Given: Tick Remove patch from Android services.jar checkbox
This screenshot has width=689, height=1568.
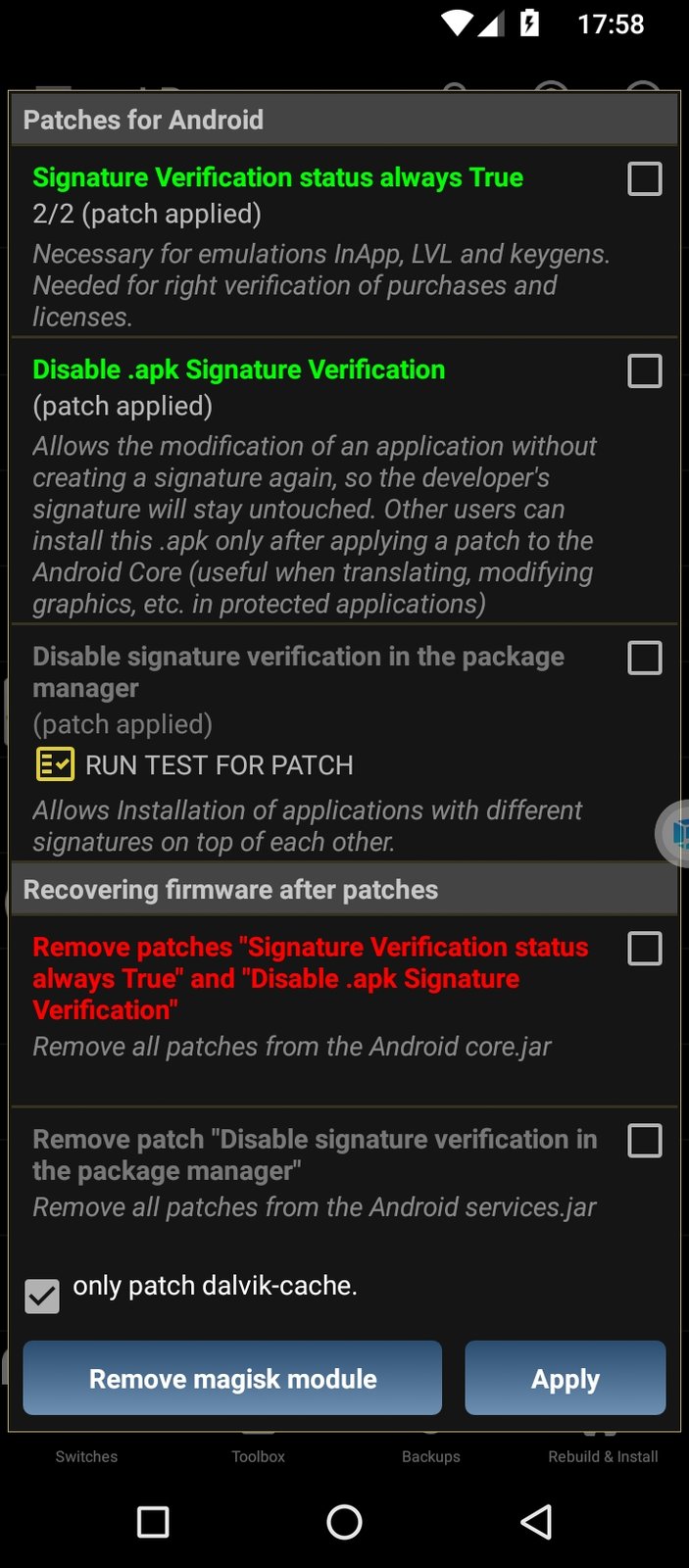Looking at the screenshot, I should point(644,1140).
